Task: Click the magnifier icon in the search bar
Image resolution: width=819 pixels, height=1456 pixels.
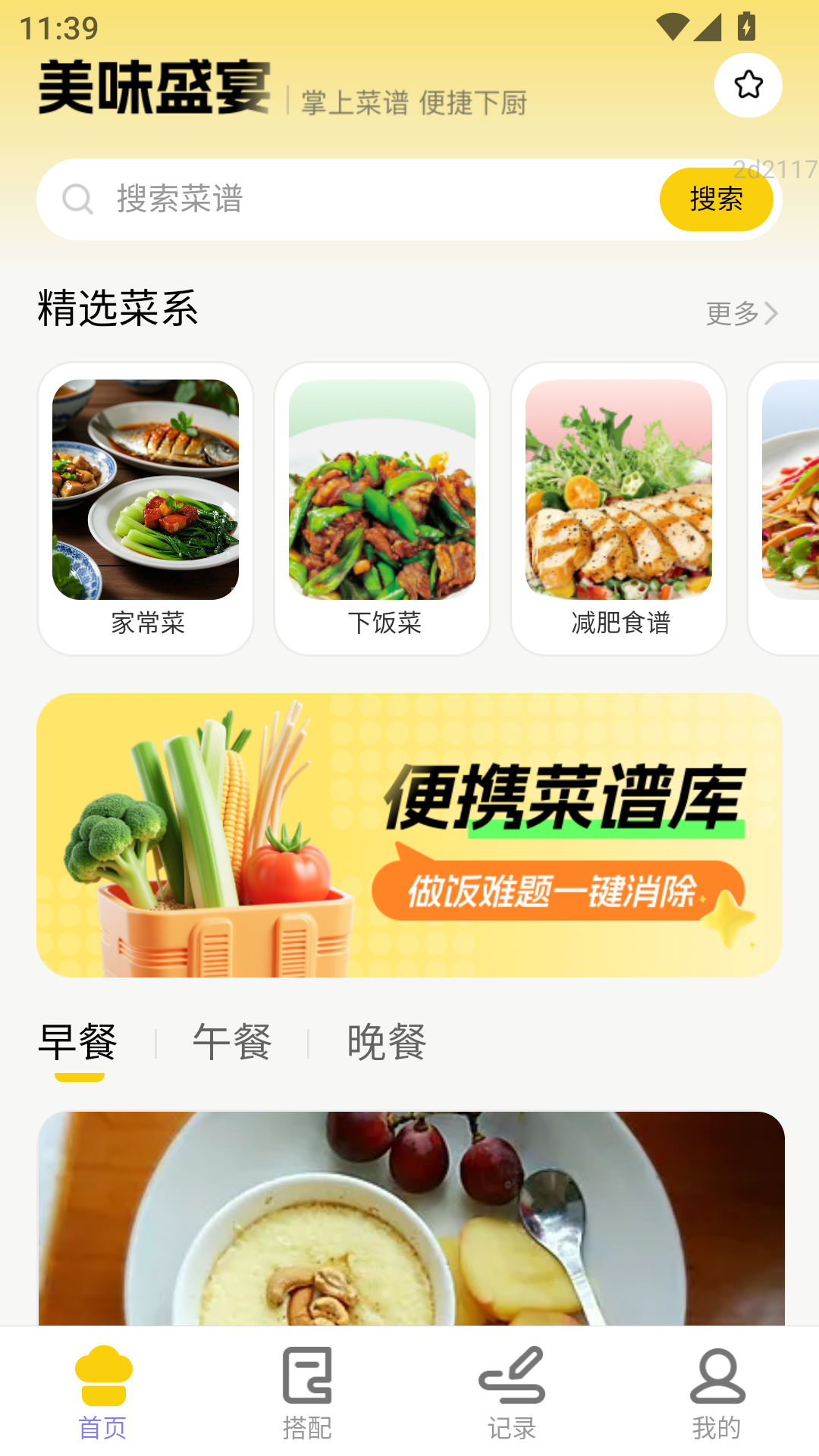Action: [x=77, y=200]
